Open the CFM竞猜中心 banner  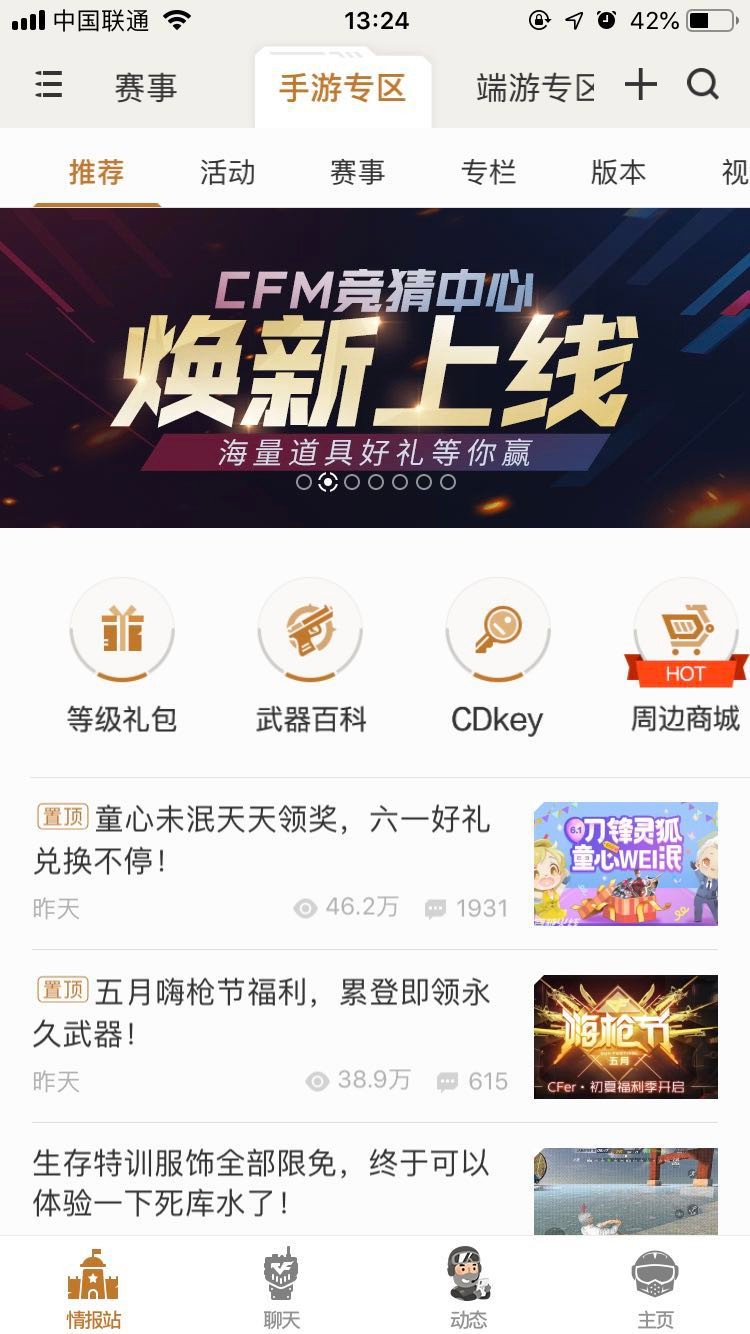coord(375,367)
